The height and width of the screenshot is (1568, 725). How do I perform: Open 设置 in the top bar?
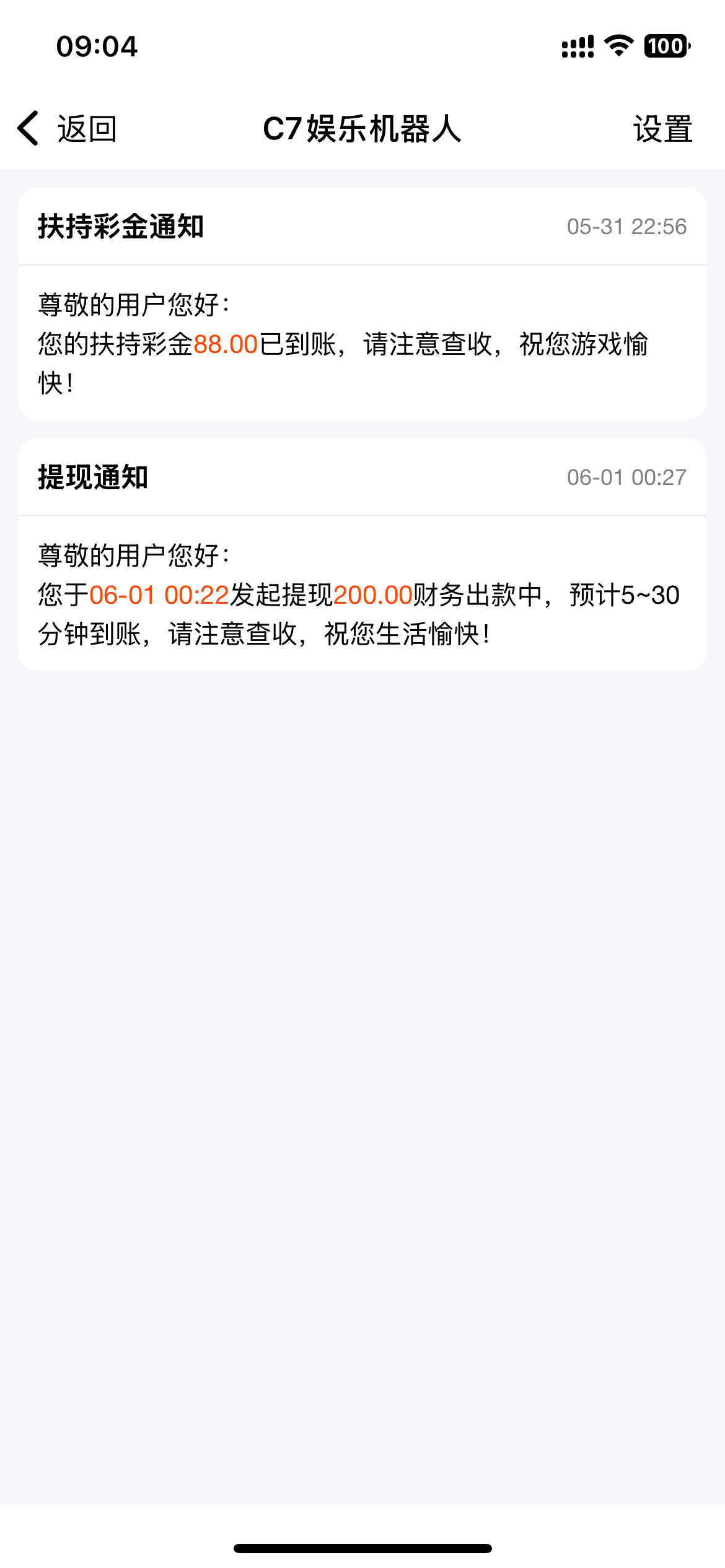point(662,129)
